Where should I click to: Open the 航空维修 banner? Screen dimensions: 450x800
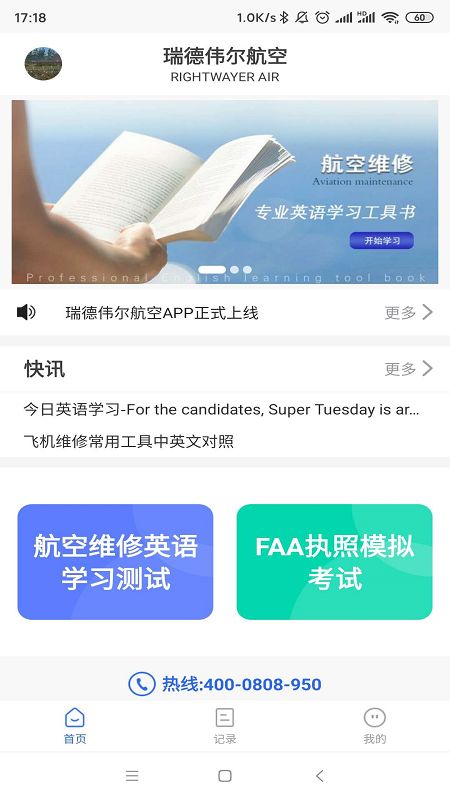click(224, 192)
